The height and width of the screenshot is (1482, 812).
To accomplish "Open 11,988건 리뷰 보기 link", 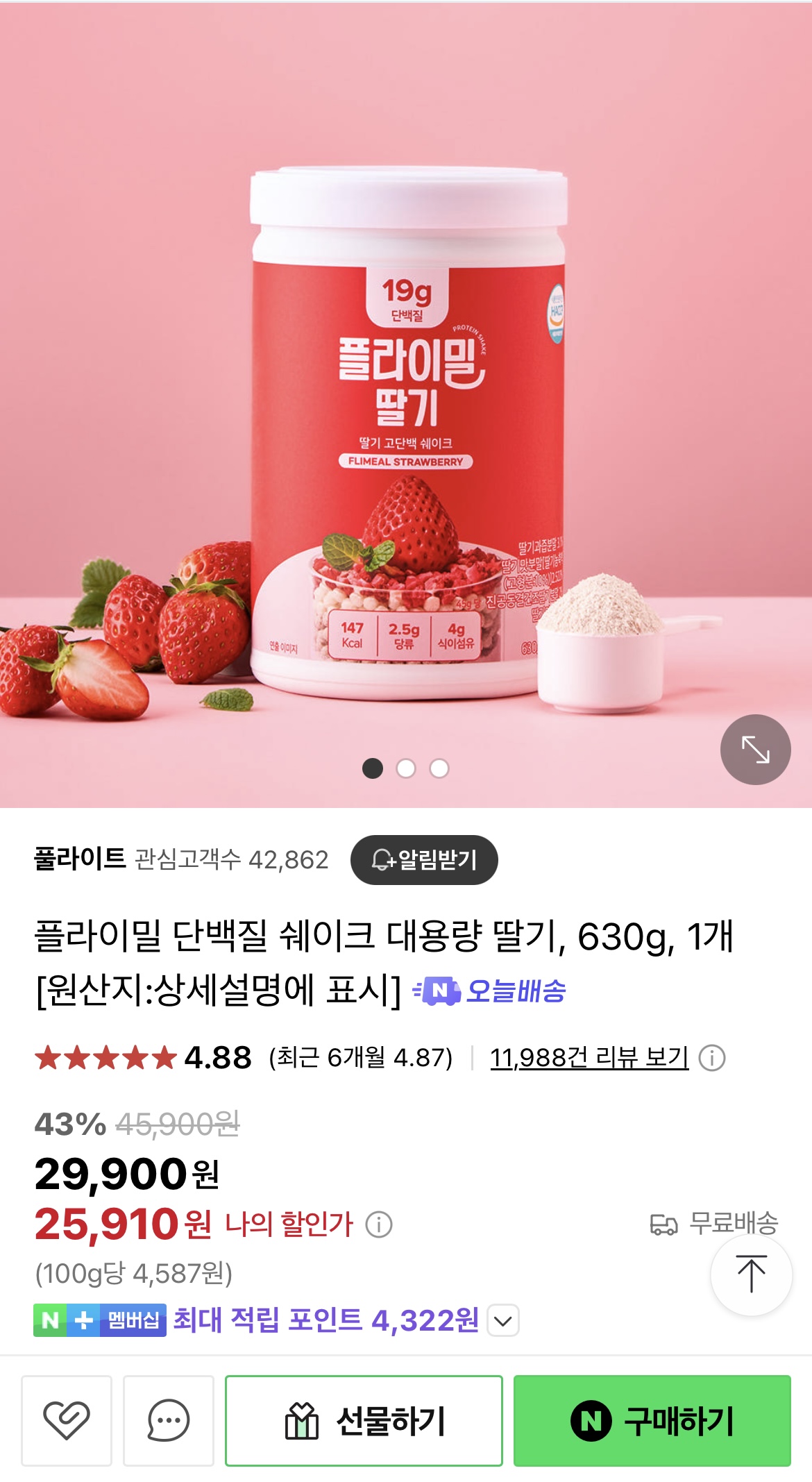I will tap(589, 1058).
